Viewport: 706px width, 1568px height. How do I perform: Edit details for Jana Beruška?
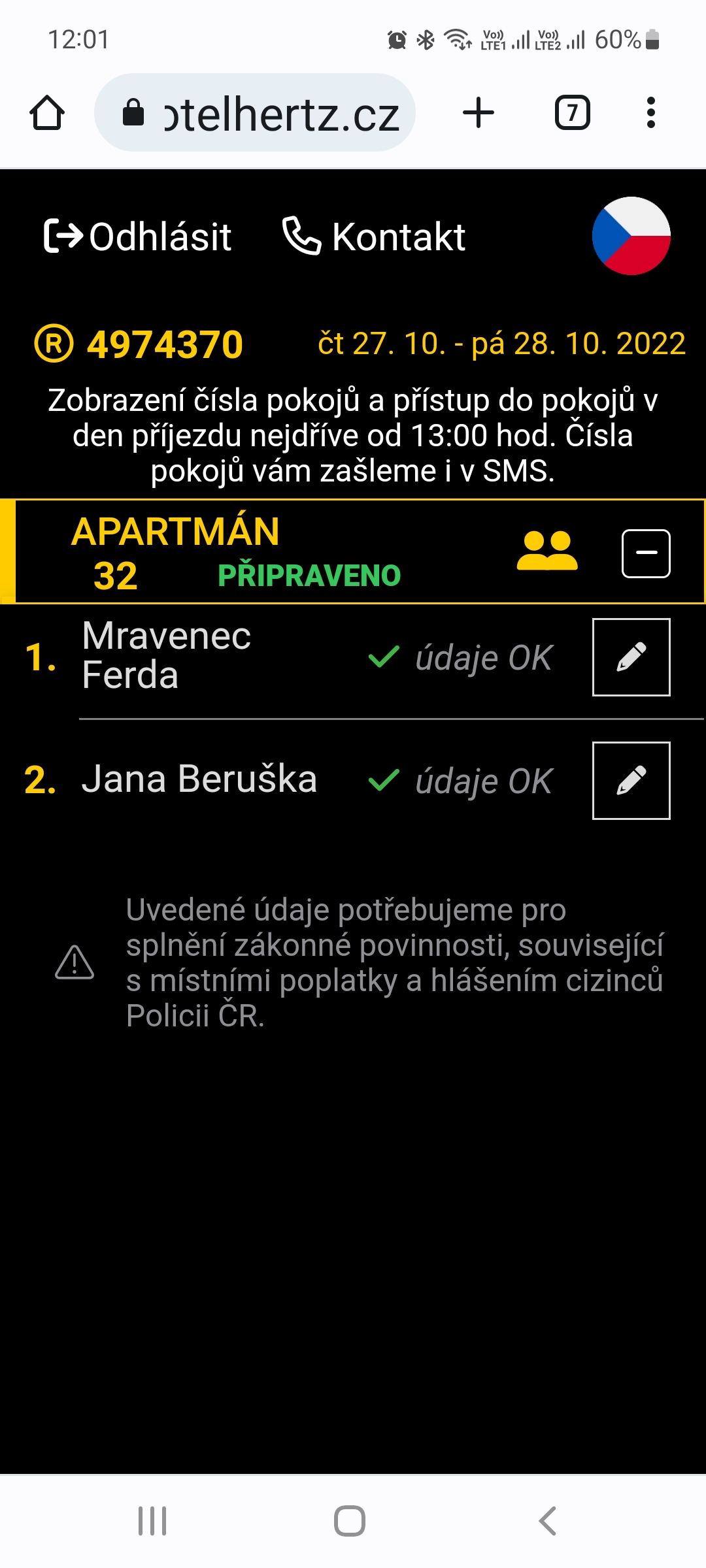coord(631,781)
